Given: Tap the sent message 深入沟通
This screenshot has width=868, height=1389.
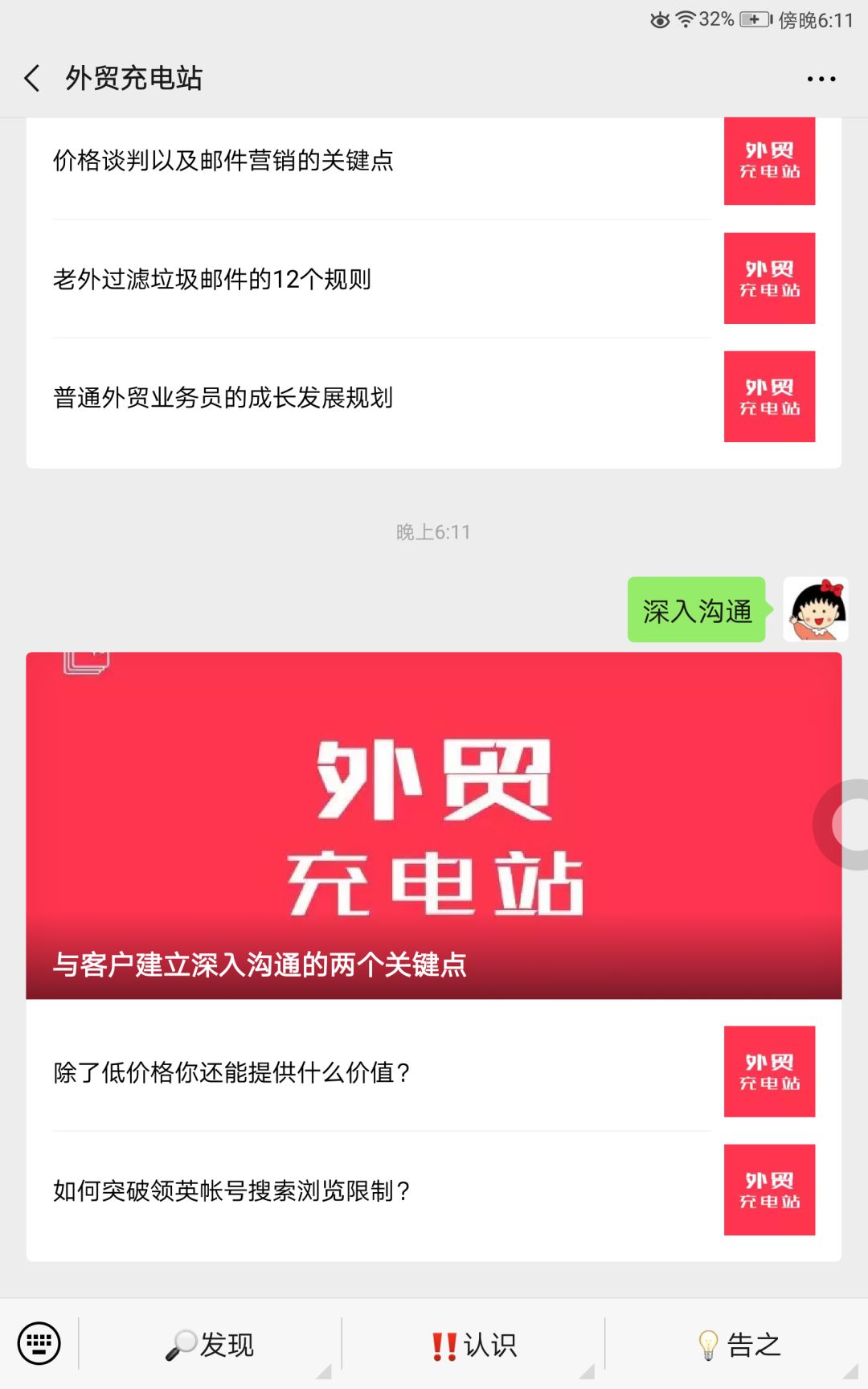Looking at the screenshot, I should click(x=697, y=610).
